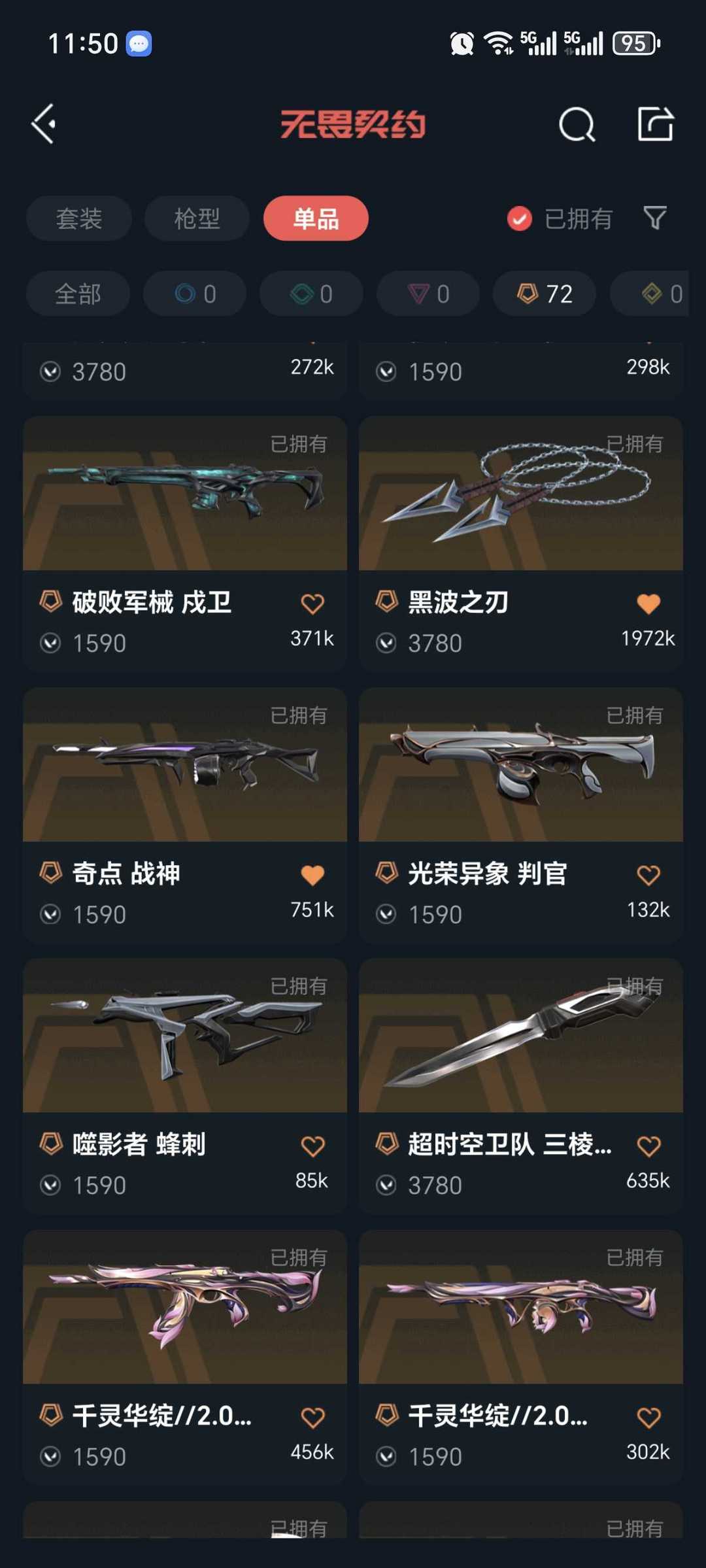This screenshot has width=706, height=1568.
Task: Select the 单品 tab
Action: pos(316,218)
